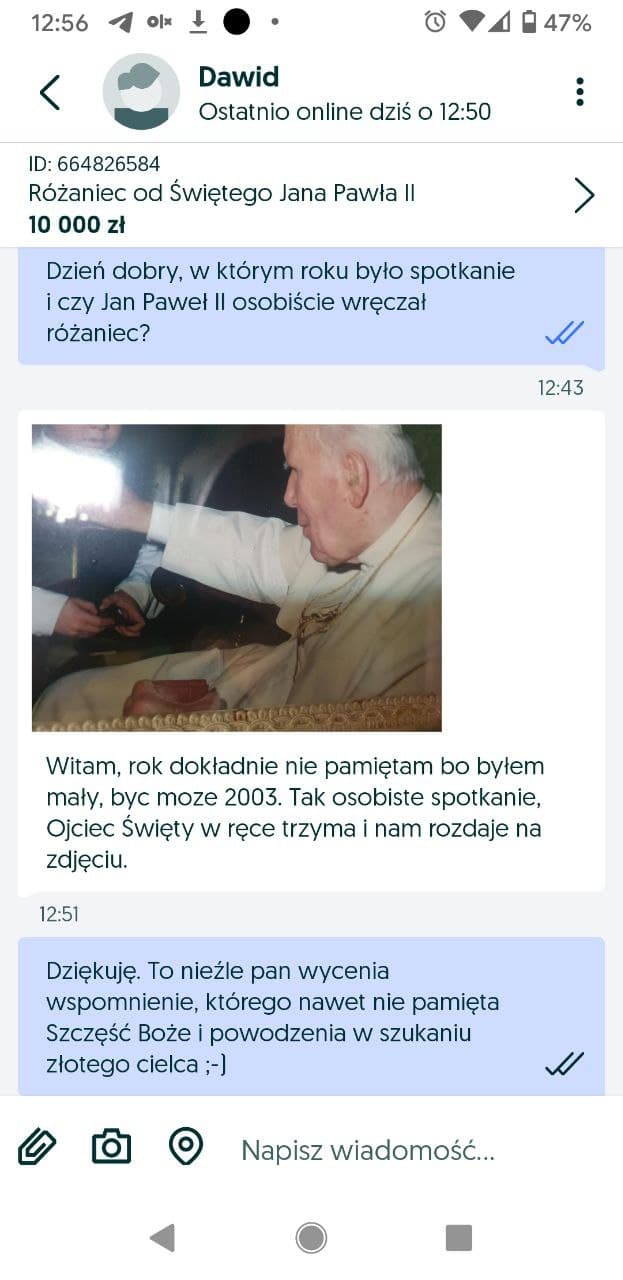
Task: Go back from Dawid's chat
Action: click(x=49, y=93)
